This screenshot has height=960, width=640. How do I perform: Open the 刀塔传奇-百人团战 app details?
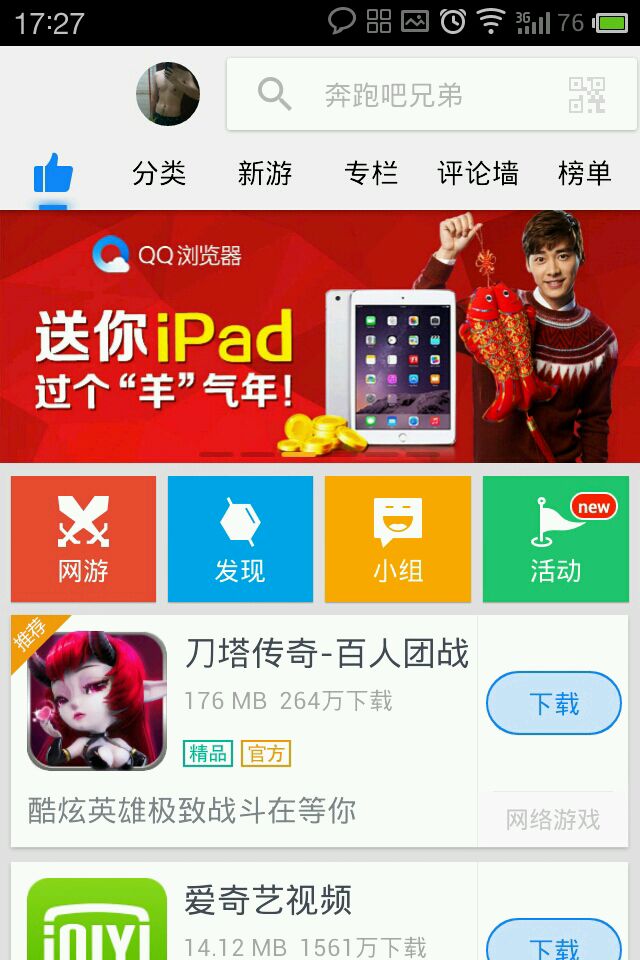[244, 731]
